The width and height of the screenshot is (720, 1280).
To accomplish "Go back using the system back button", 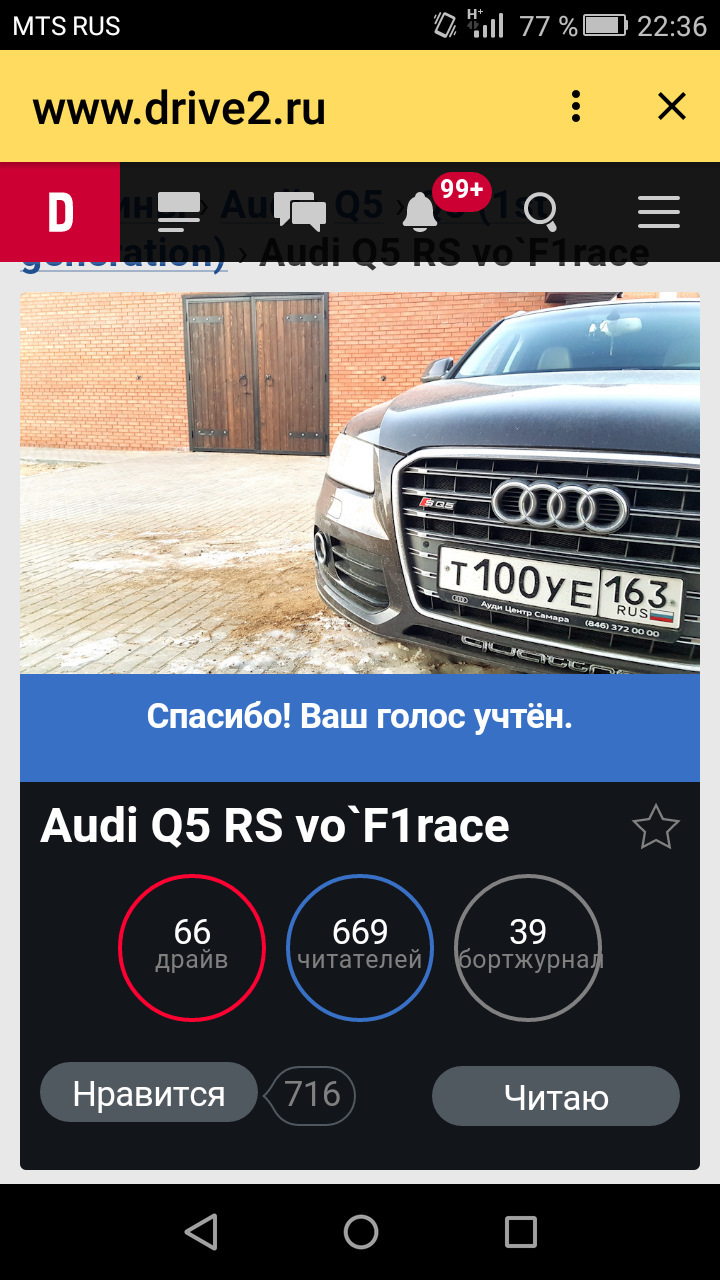I will pyautogui.click(x=201, y=1232).
